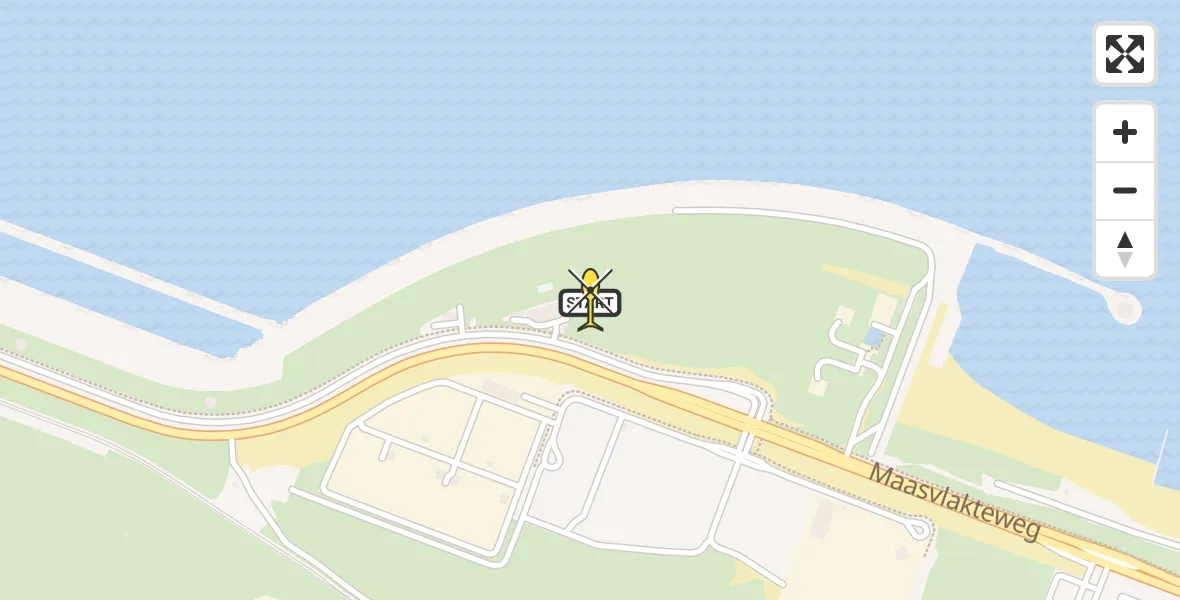
Task: Zoom out of the map
Action: (1125, 190)
